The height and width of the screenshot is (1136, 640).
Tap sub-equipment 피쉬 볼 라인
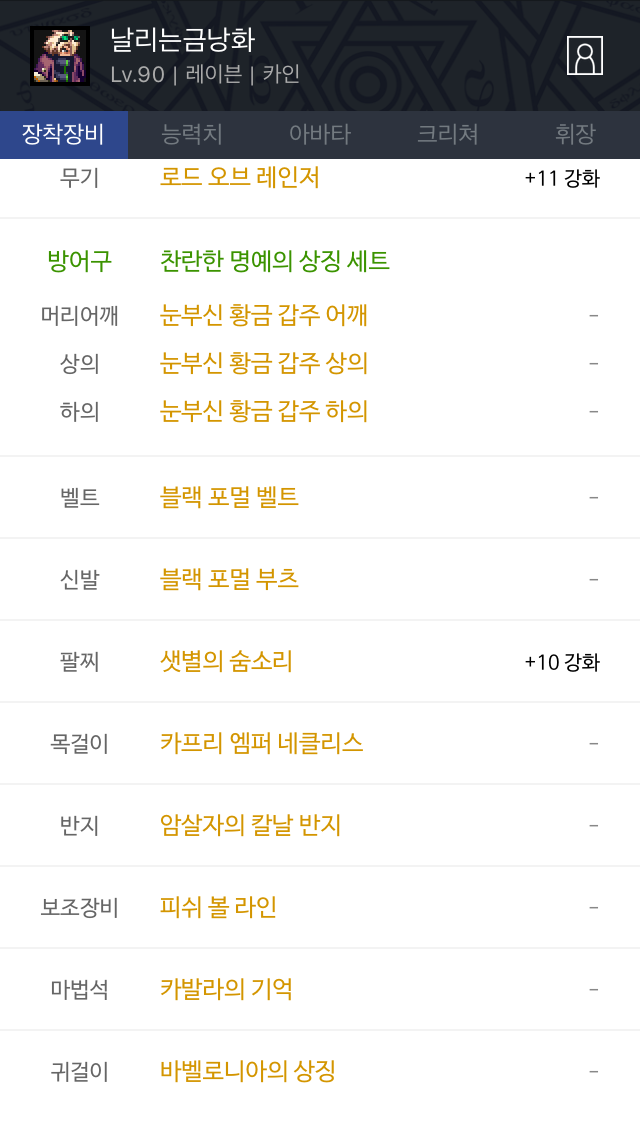(219, 907)
